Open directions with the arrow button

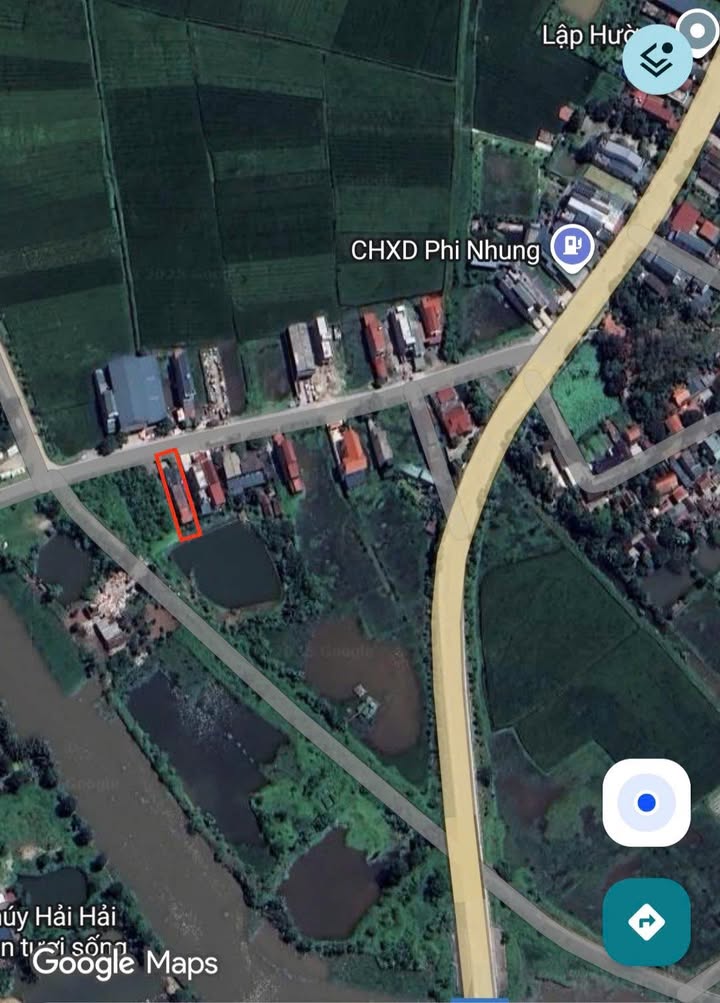(x=646, y=921)
